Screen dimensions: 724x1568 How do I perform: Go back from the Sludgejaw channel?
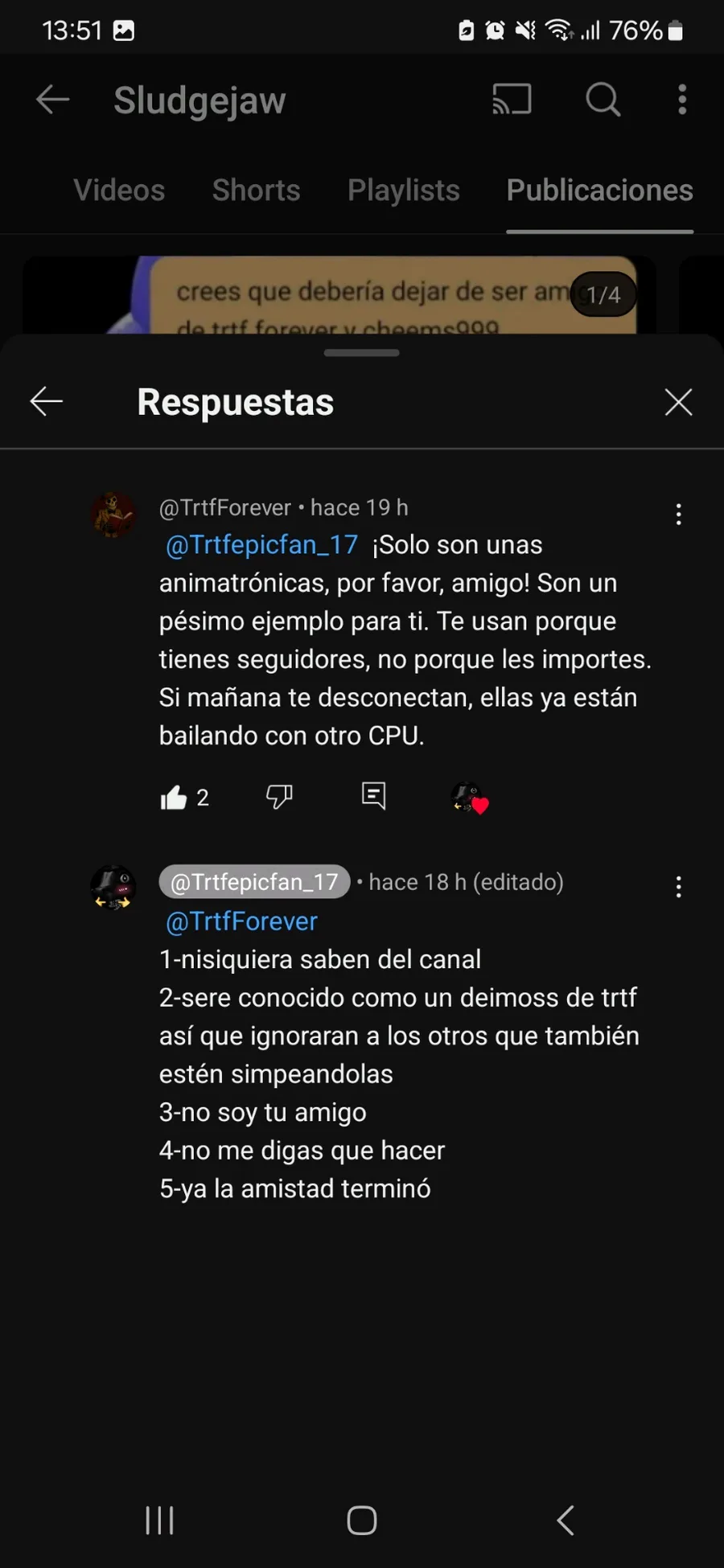(x=53, y=100)
